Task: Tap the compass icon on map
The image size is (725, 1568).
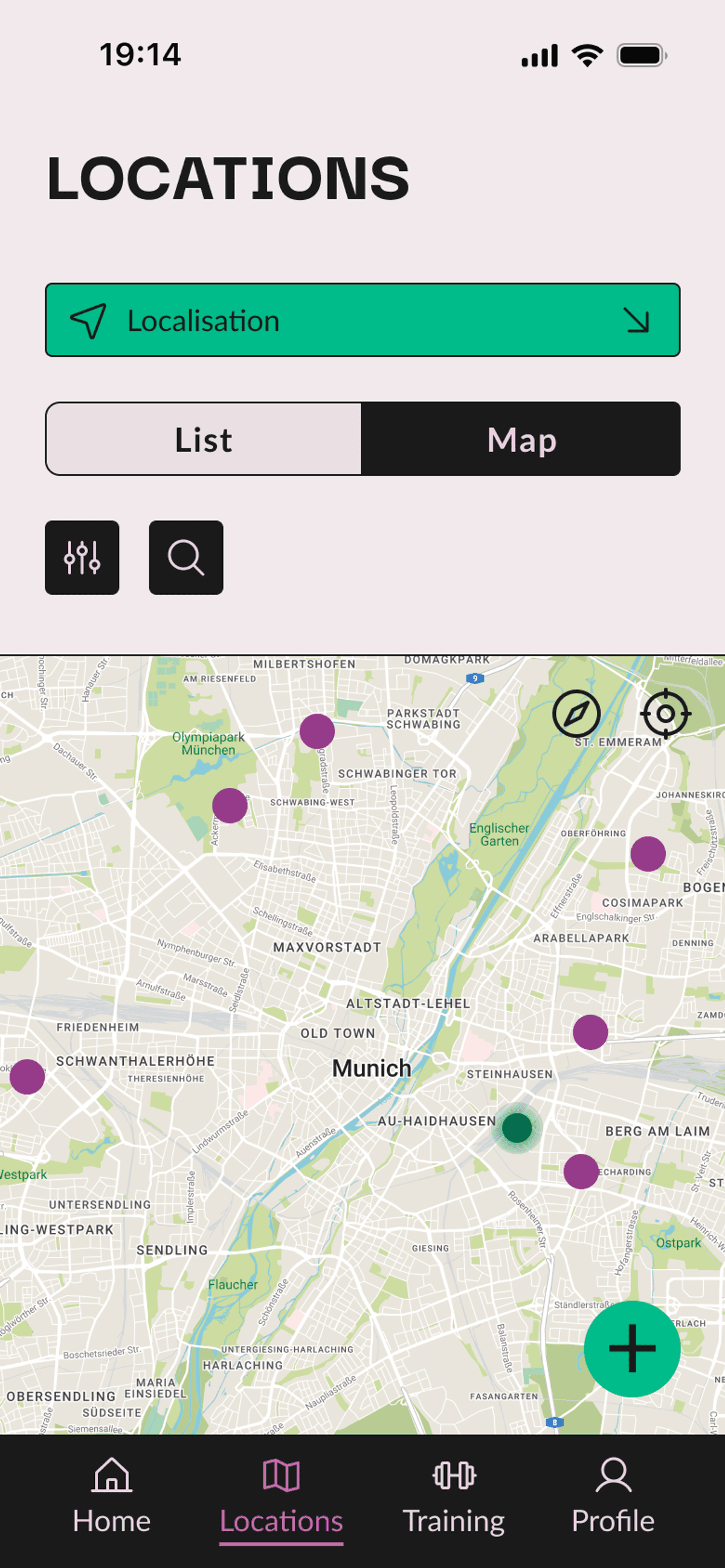Action: (x=576, y=713)
